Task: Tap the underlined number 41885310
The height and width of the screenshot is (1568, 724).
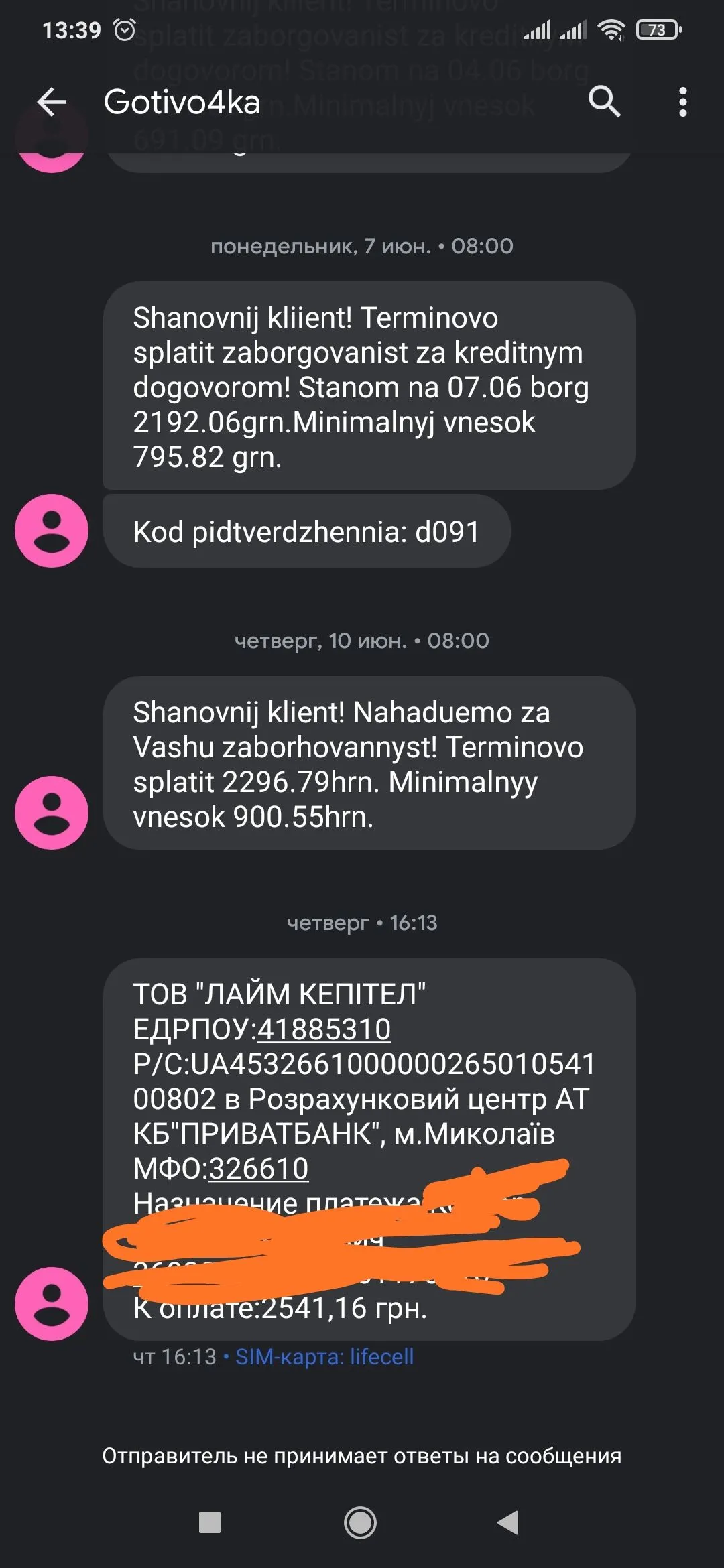Action: [324, 1029]
